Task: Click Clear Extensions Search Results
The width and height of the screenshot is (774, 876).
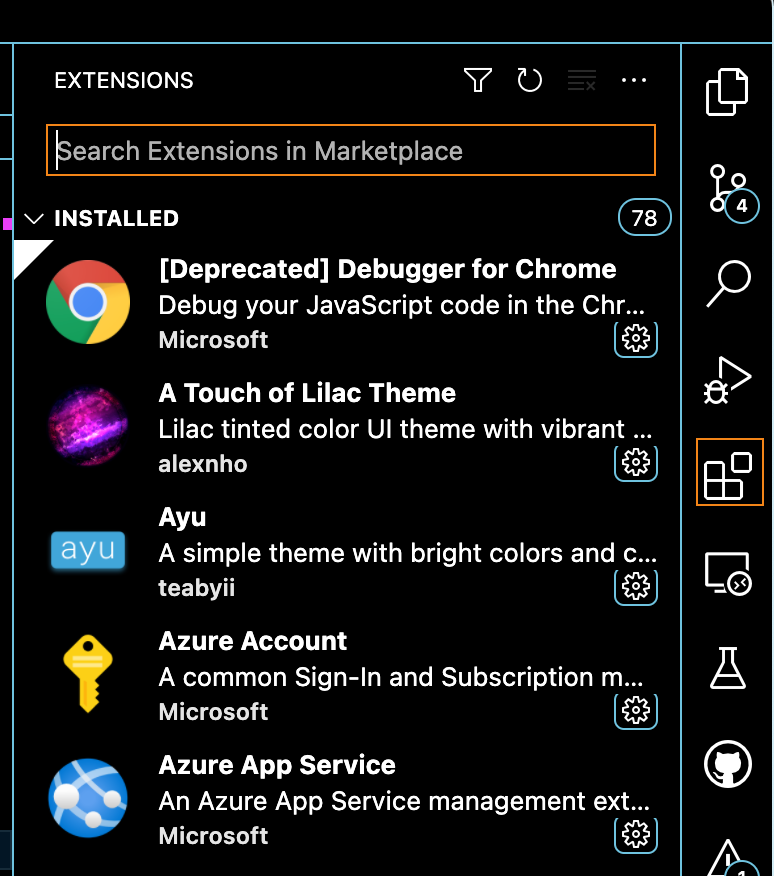Action: click(x=582, y=80)
